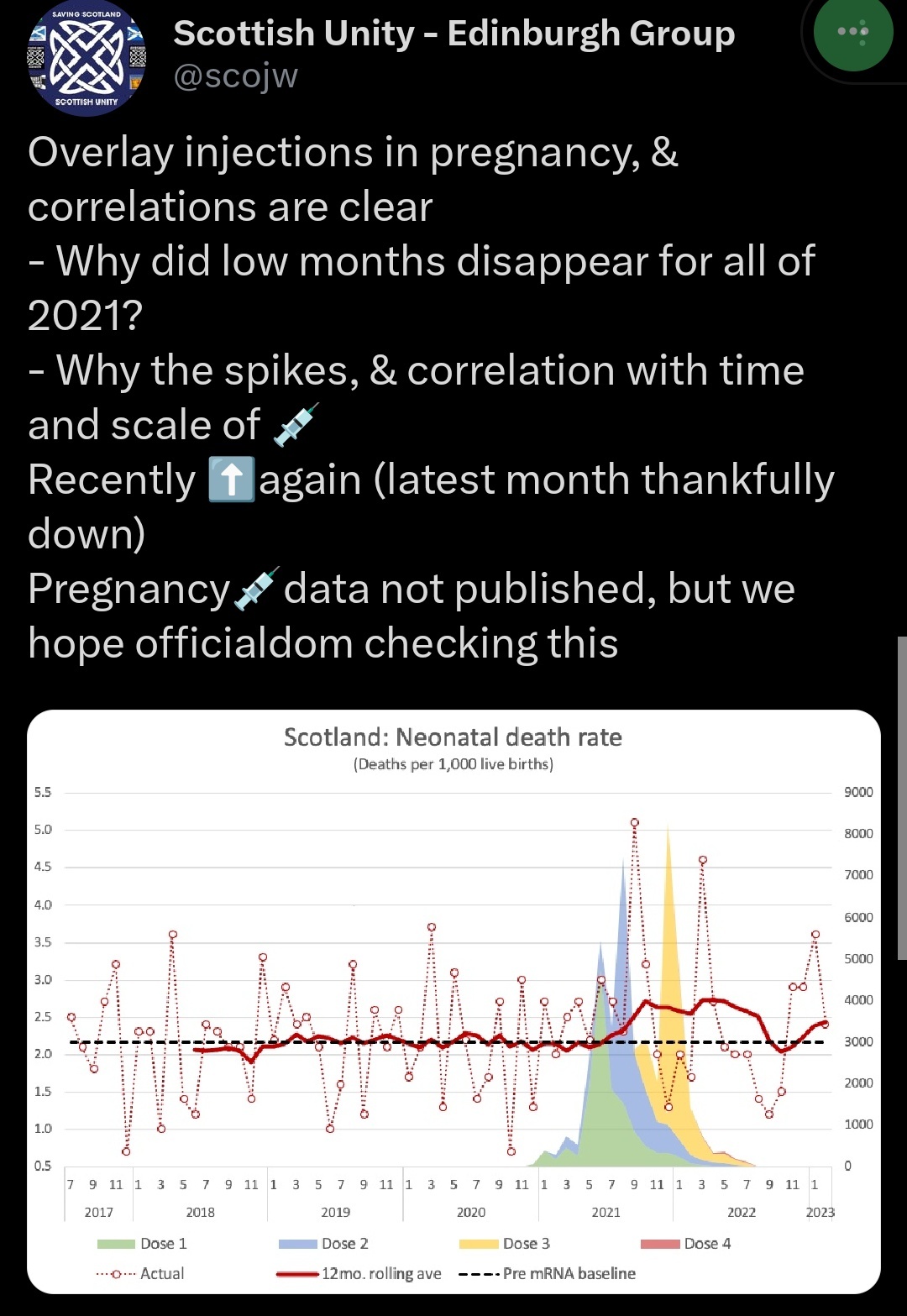Image resolution: width=907 pixels, height=1316 pixels.
Task: Open the green overflow menu button
Action: point(852,33)
